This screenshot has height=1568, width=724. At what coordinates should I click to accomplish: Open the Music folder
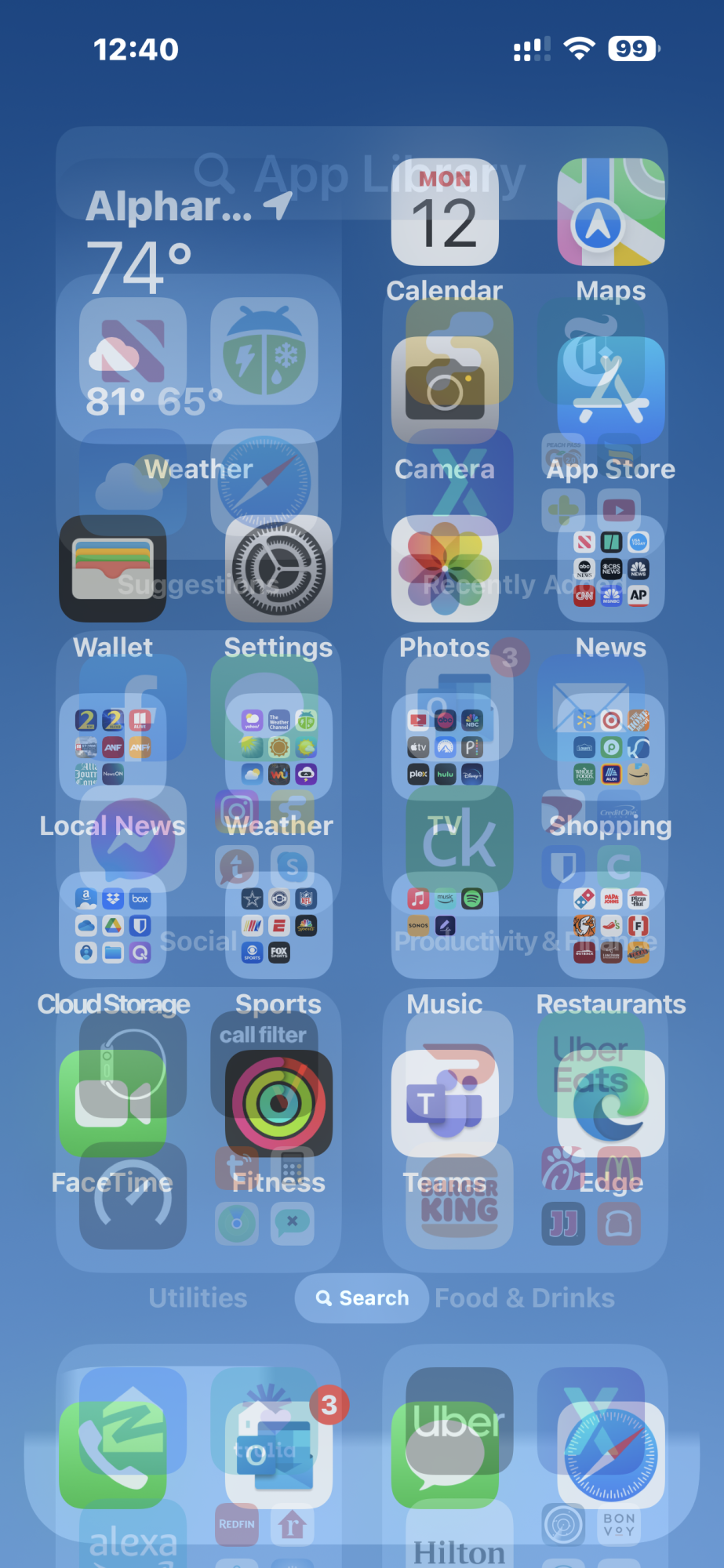pos(445,925)
